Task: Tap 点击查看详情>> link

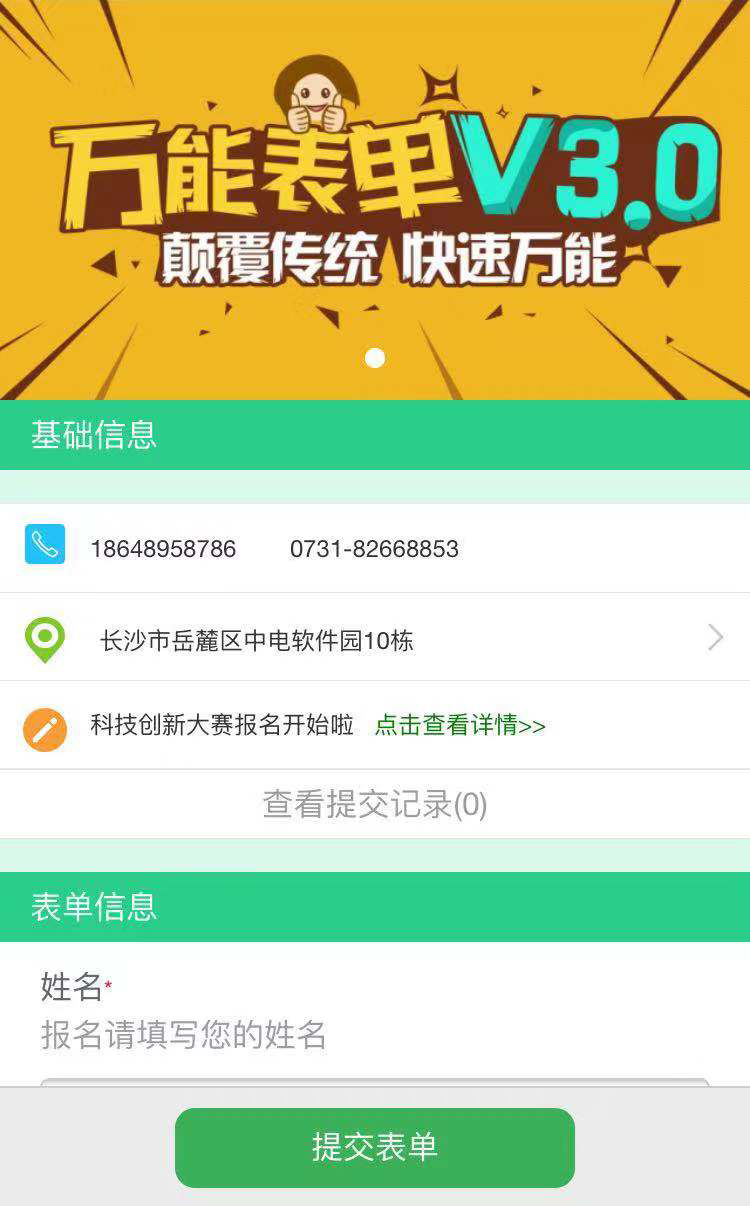Action: 460,726
